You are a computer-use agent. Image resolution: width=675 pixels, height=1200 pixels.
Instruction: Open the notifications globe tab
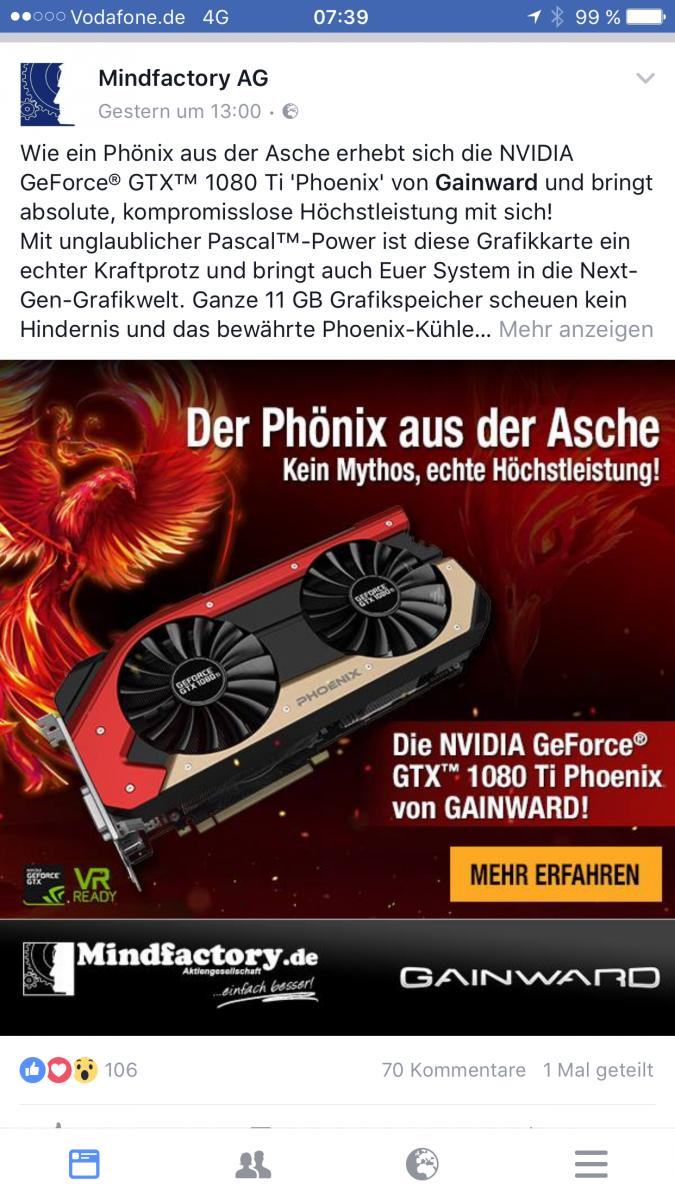click(x=422, y=1164)
